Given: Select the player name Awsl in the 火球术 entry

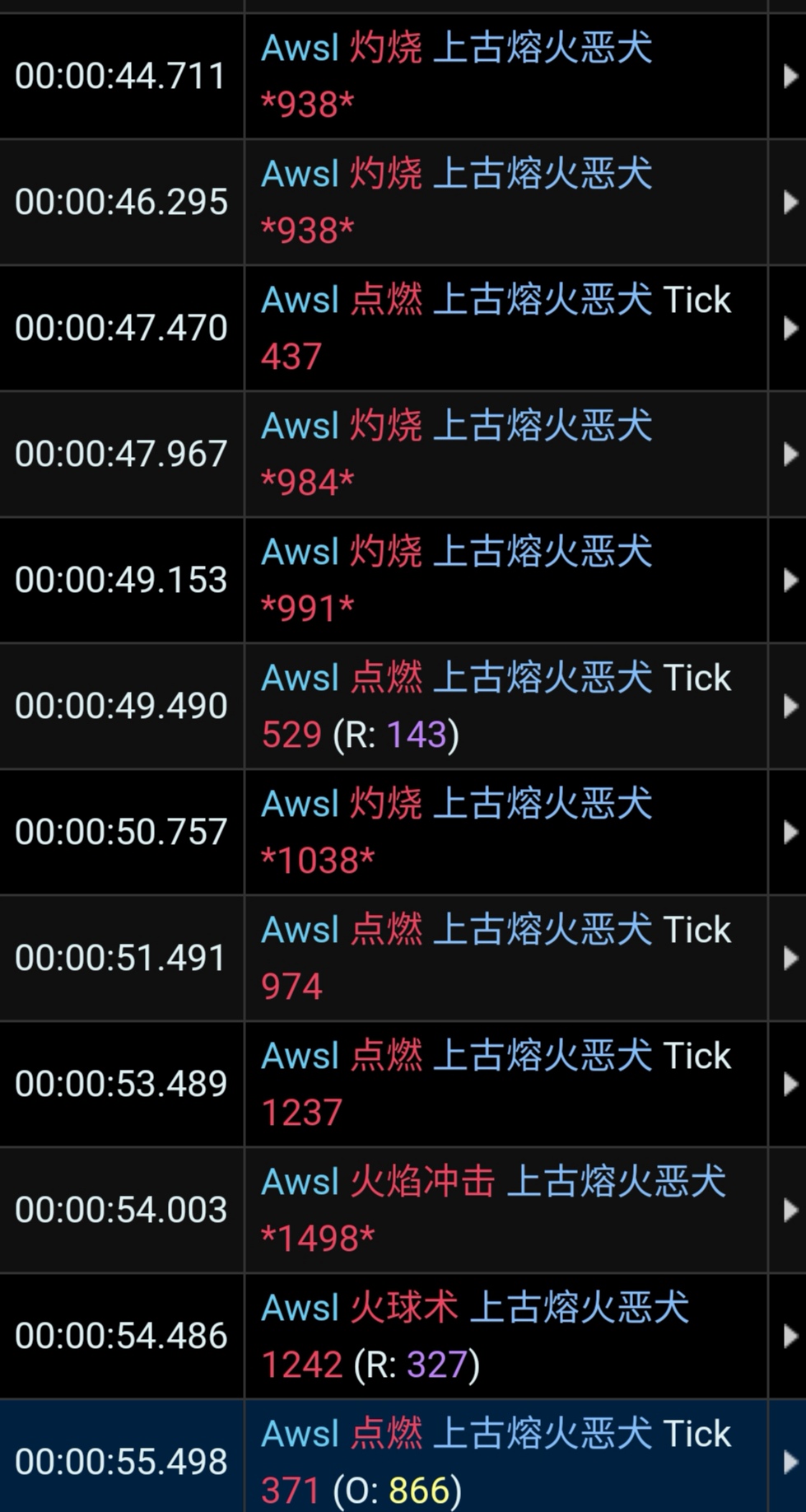Looking at the screenshot, I should (x=299, y=1308).
